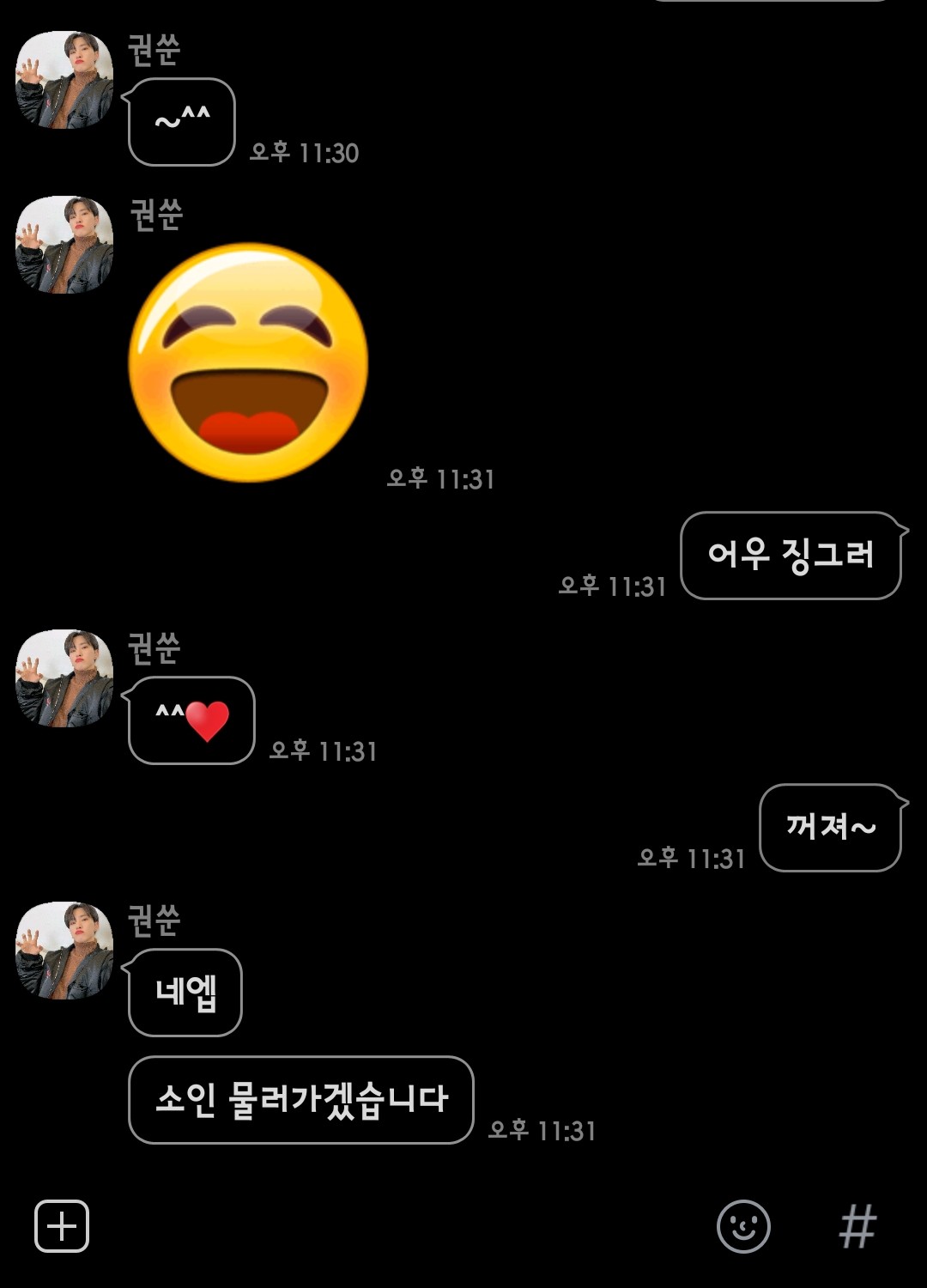Open 권쑨's profile picture beside ~^^ message
The width and height of the screenshot is (927, 1288).
point(64,80)
